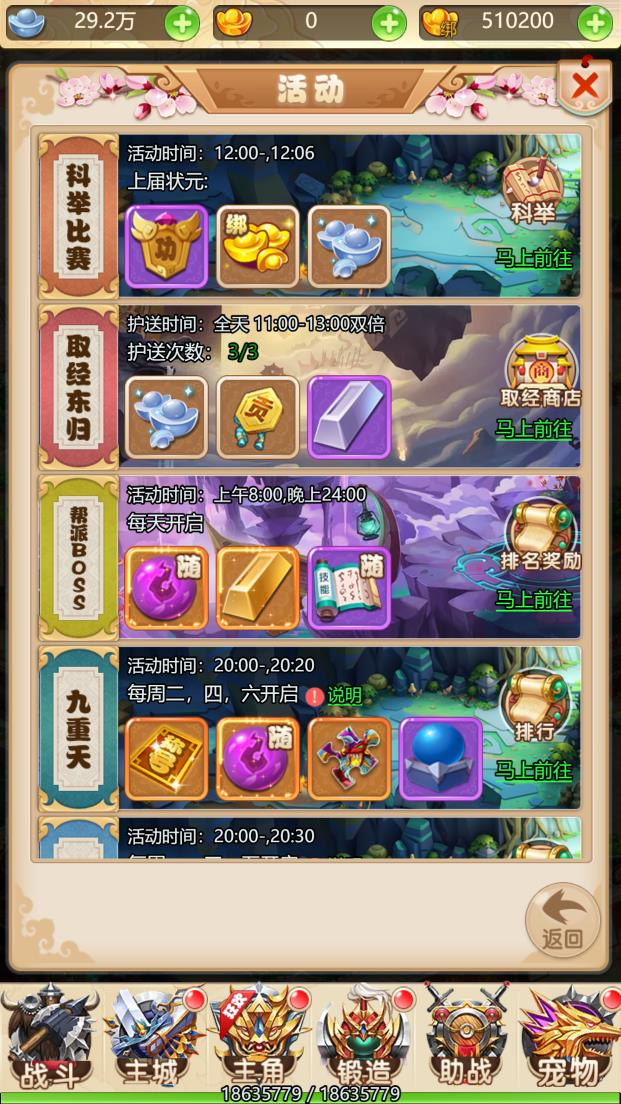Viewport: 621px width, 1104px height.
Task: Switch to the 主城 tab
Action: (x=154, y=1040)
